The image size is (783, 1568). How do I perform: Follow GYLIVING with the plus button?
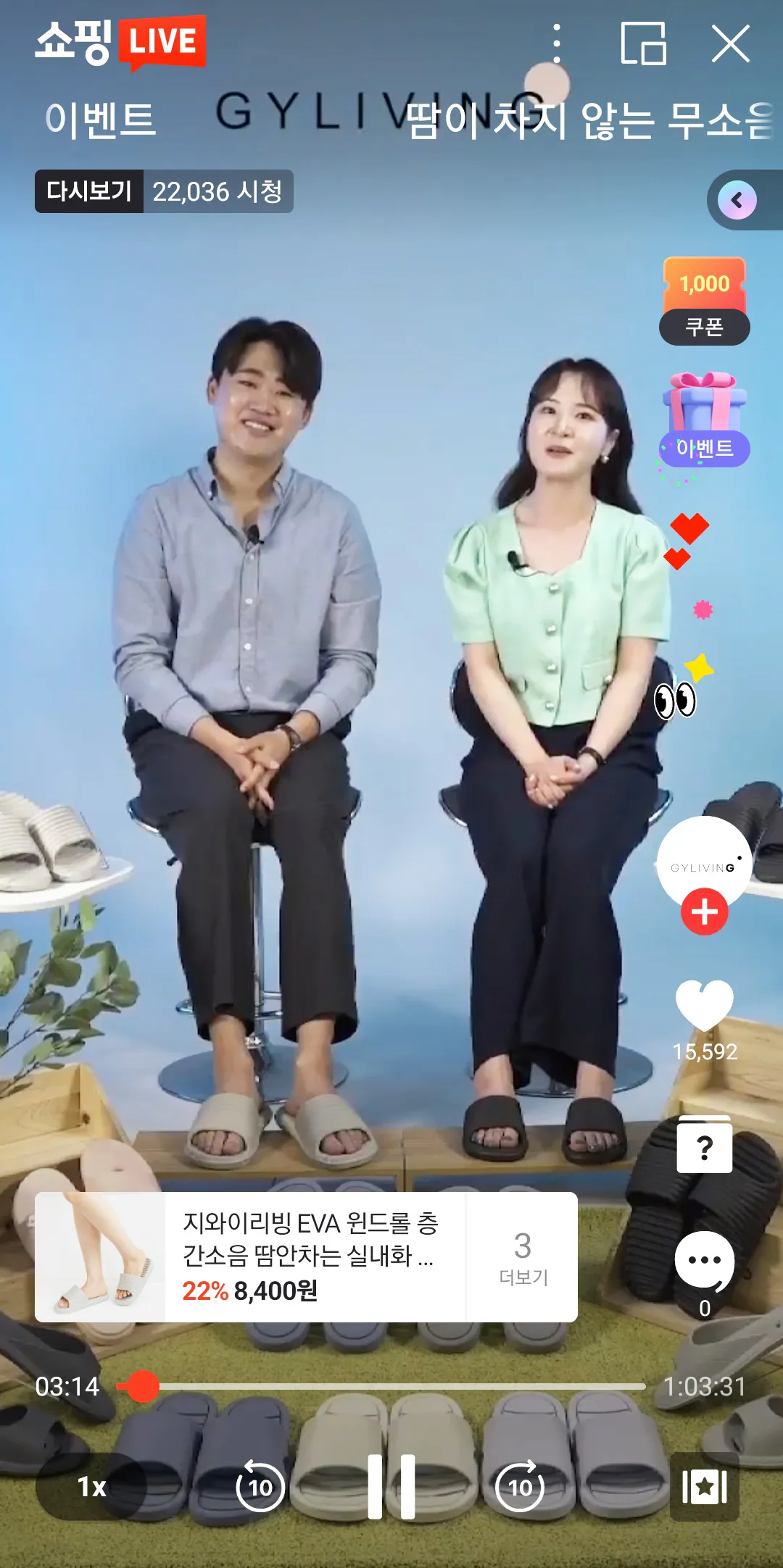[703, 912]
